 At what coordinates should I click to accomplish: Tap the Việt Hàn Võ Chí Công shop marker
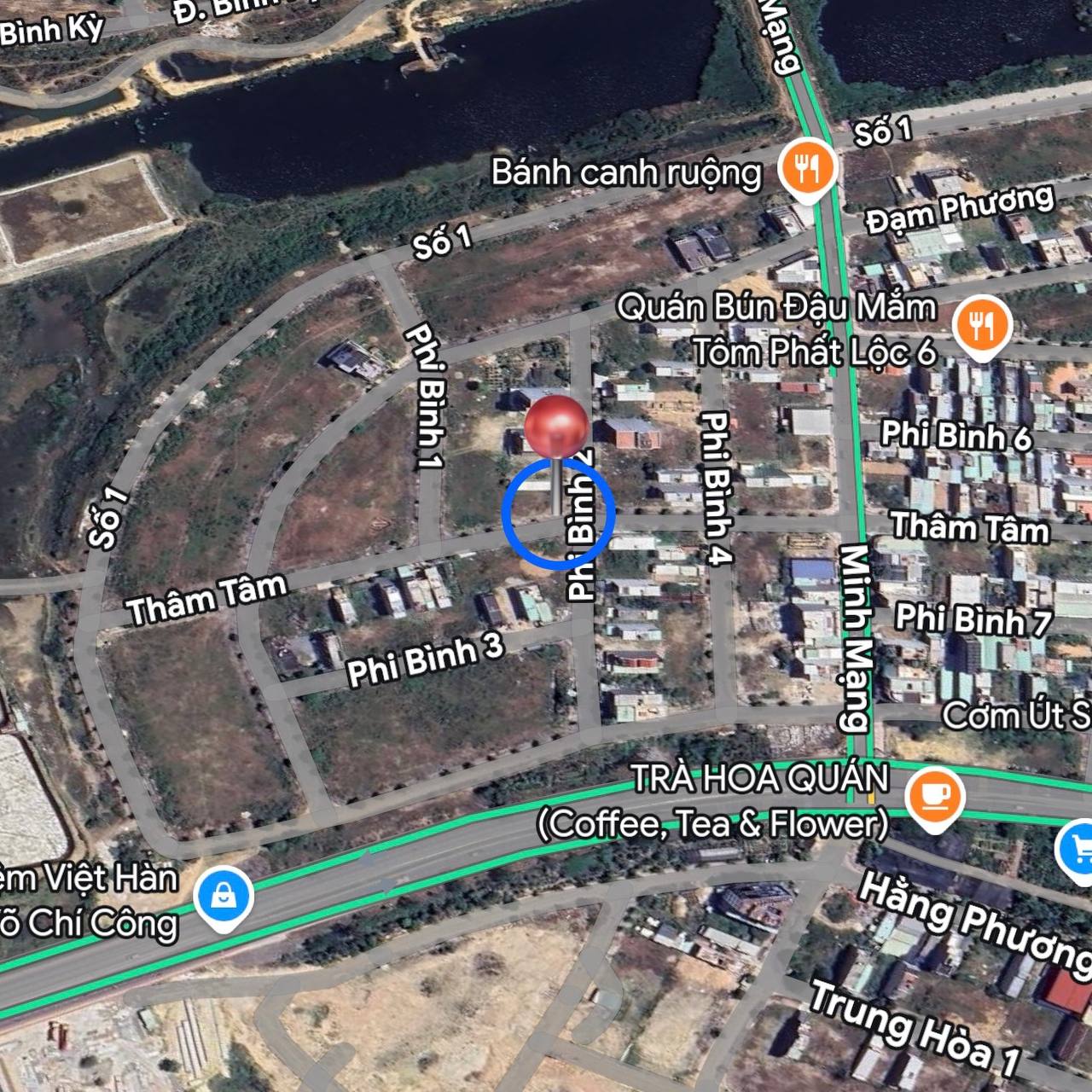pyautogui.click(x=222, y=897)
